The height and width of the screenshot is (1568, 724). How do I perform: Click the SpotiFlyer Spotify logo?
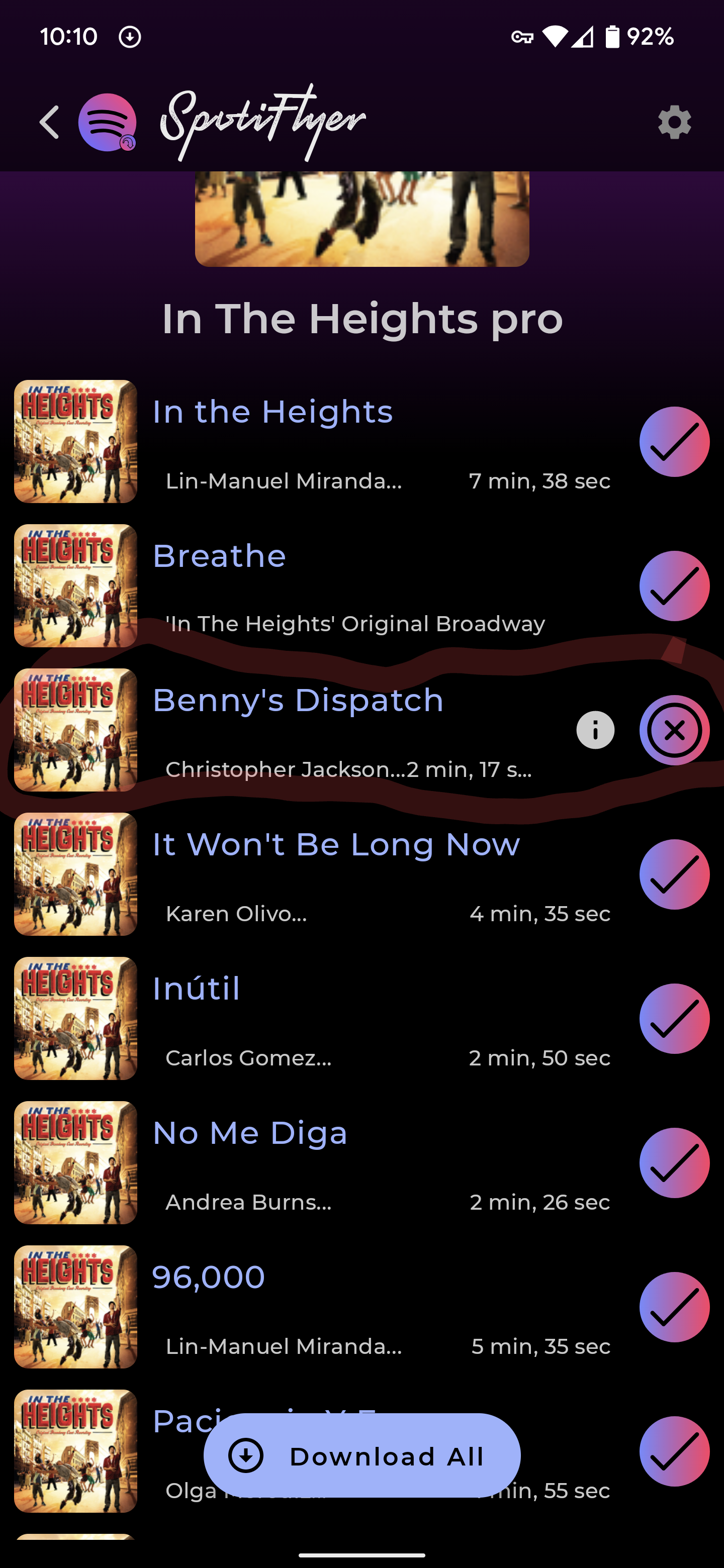[x=110, y=121]
